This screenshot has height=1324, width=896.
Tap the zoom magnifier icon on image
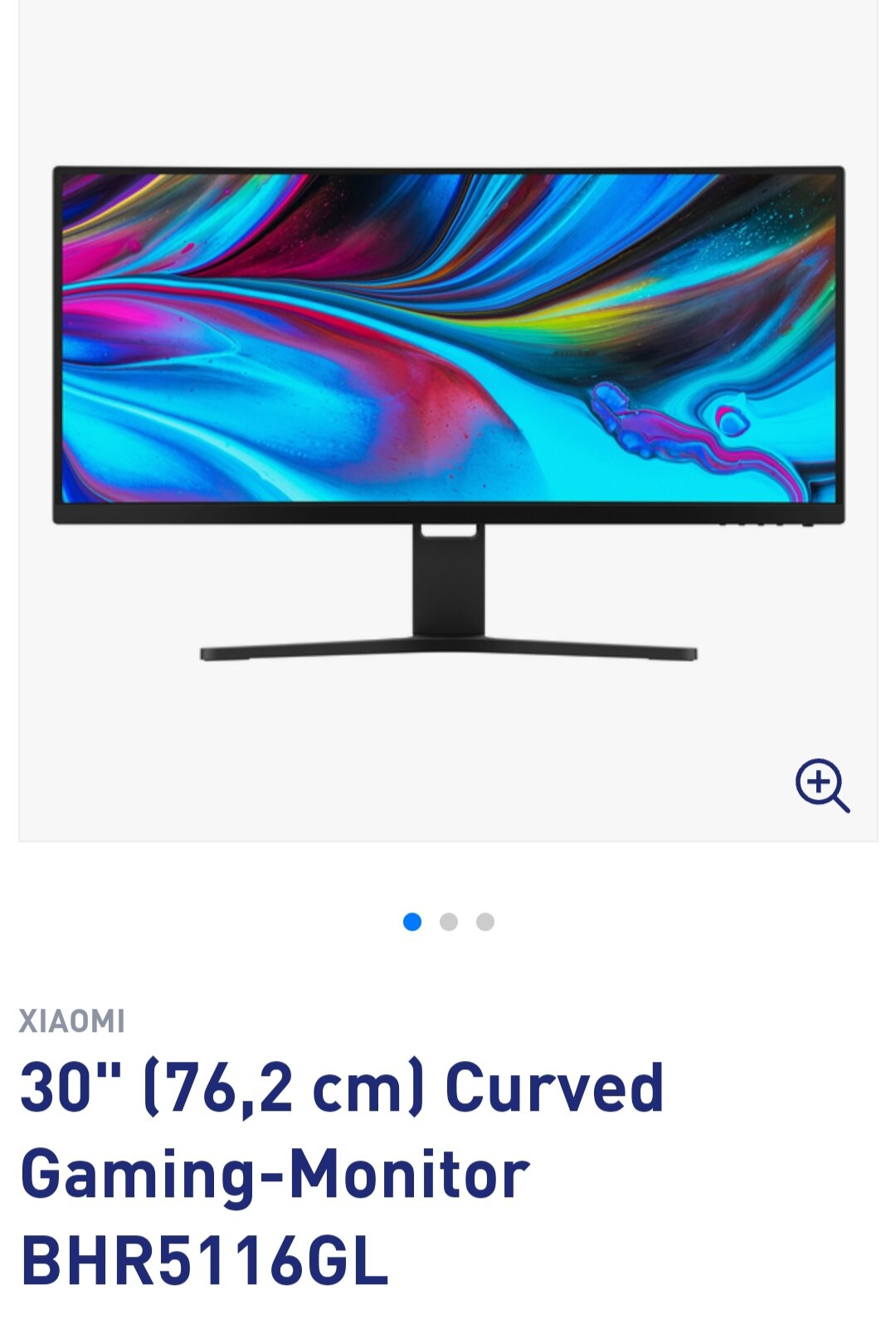tap(821, 784)
